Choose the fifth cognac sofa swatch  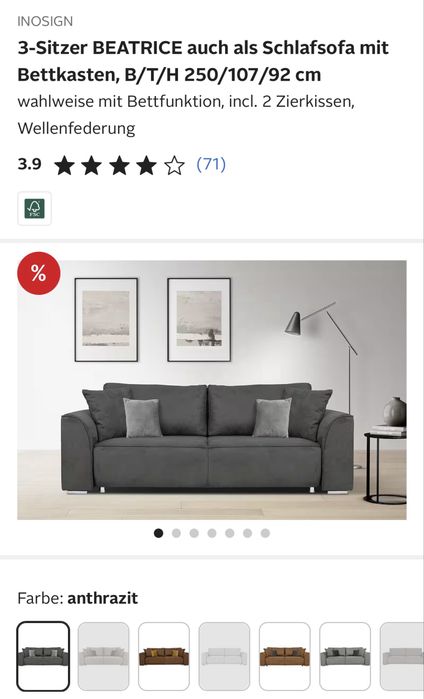(x=284, y=656)
